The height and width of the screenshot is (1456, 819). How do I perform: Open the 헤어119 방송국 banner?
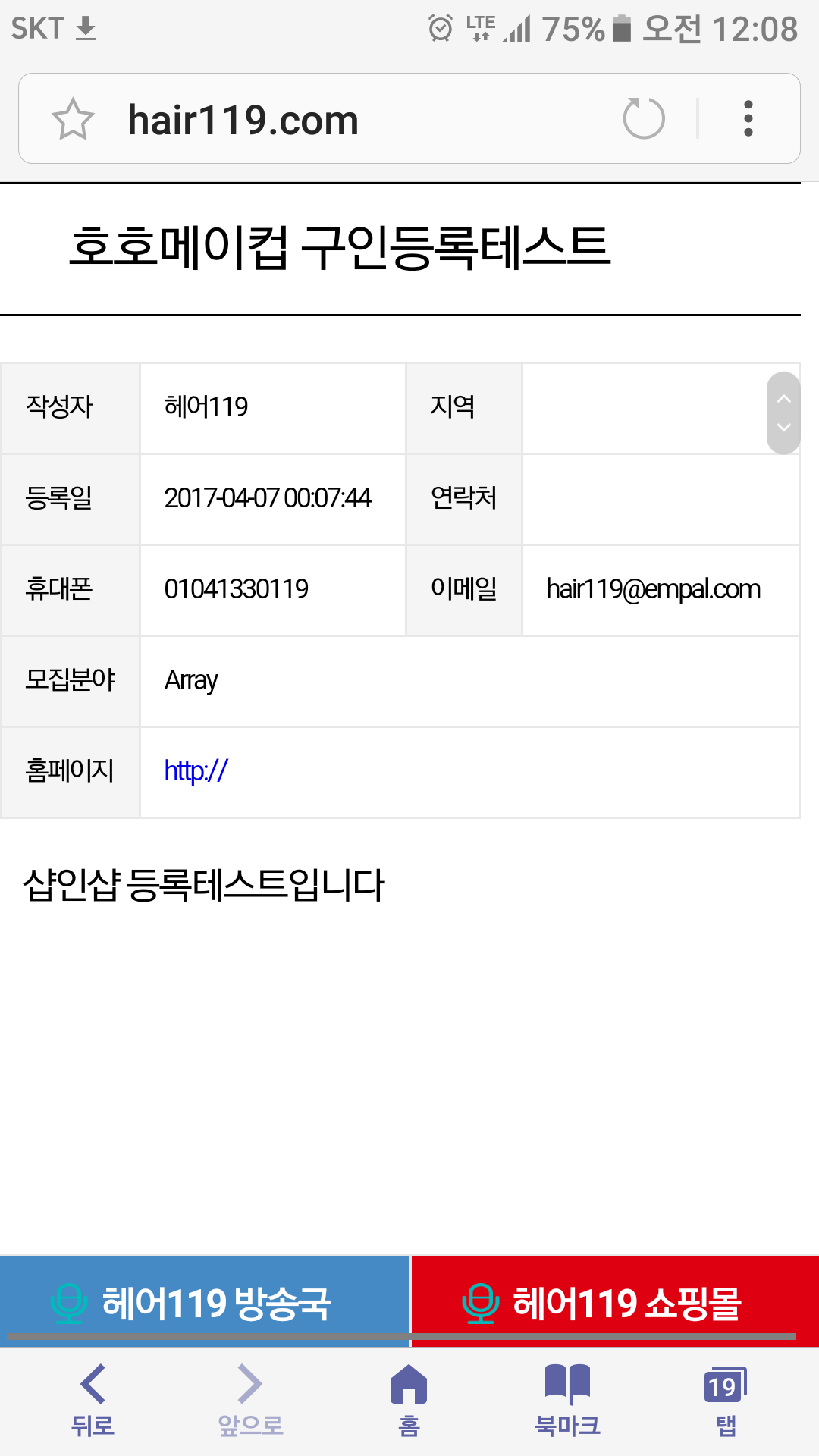click(x=205, y=1302)
